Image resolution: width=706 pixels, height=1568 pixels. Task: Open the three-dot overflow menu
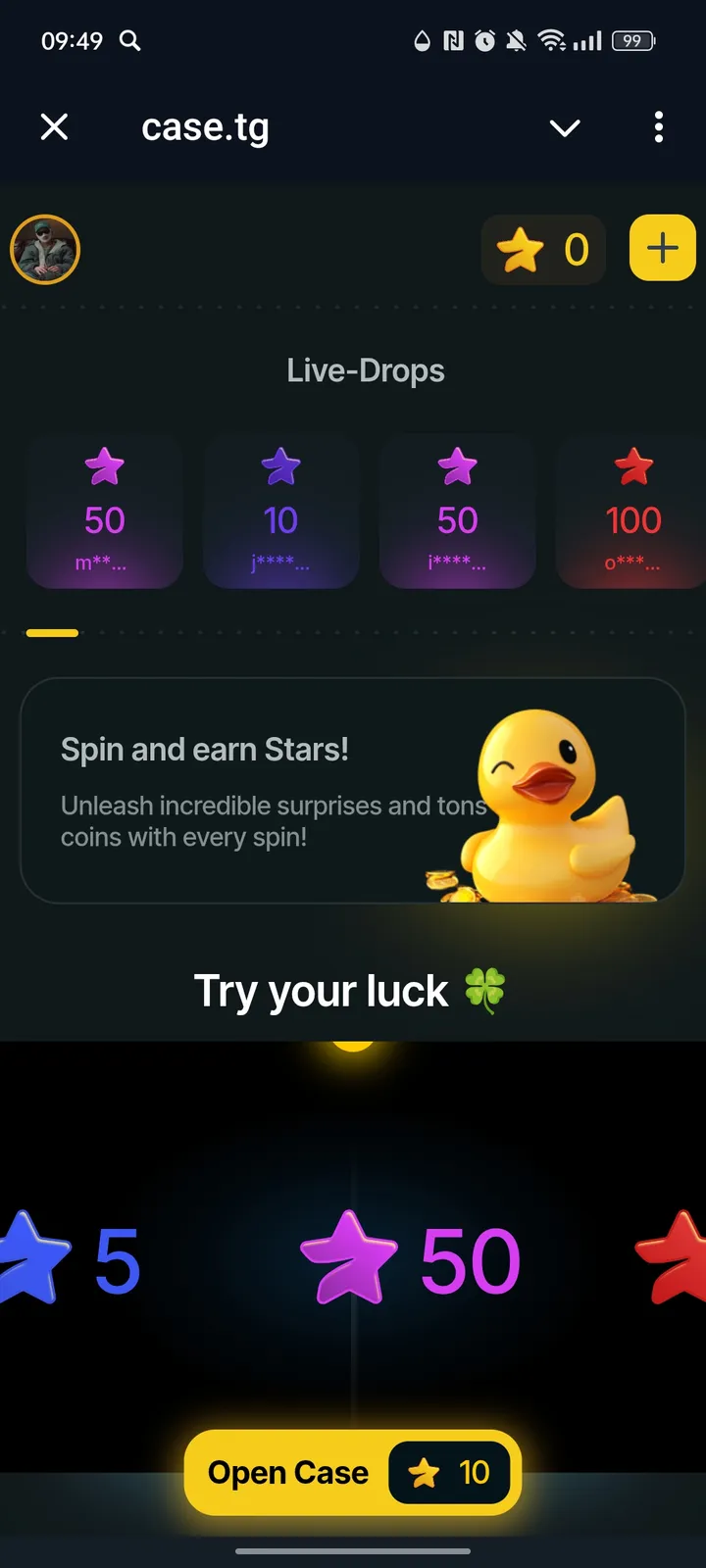(658, 126)
